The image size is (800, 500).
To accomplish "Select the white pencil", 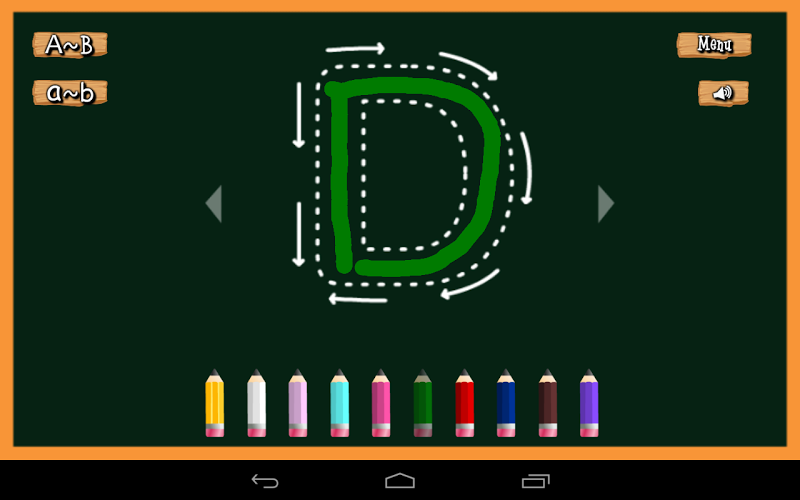I will [257, 404].
